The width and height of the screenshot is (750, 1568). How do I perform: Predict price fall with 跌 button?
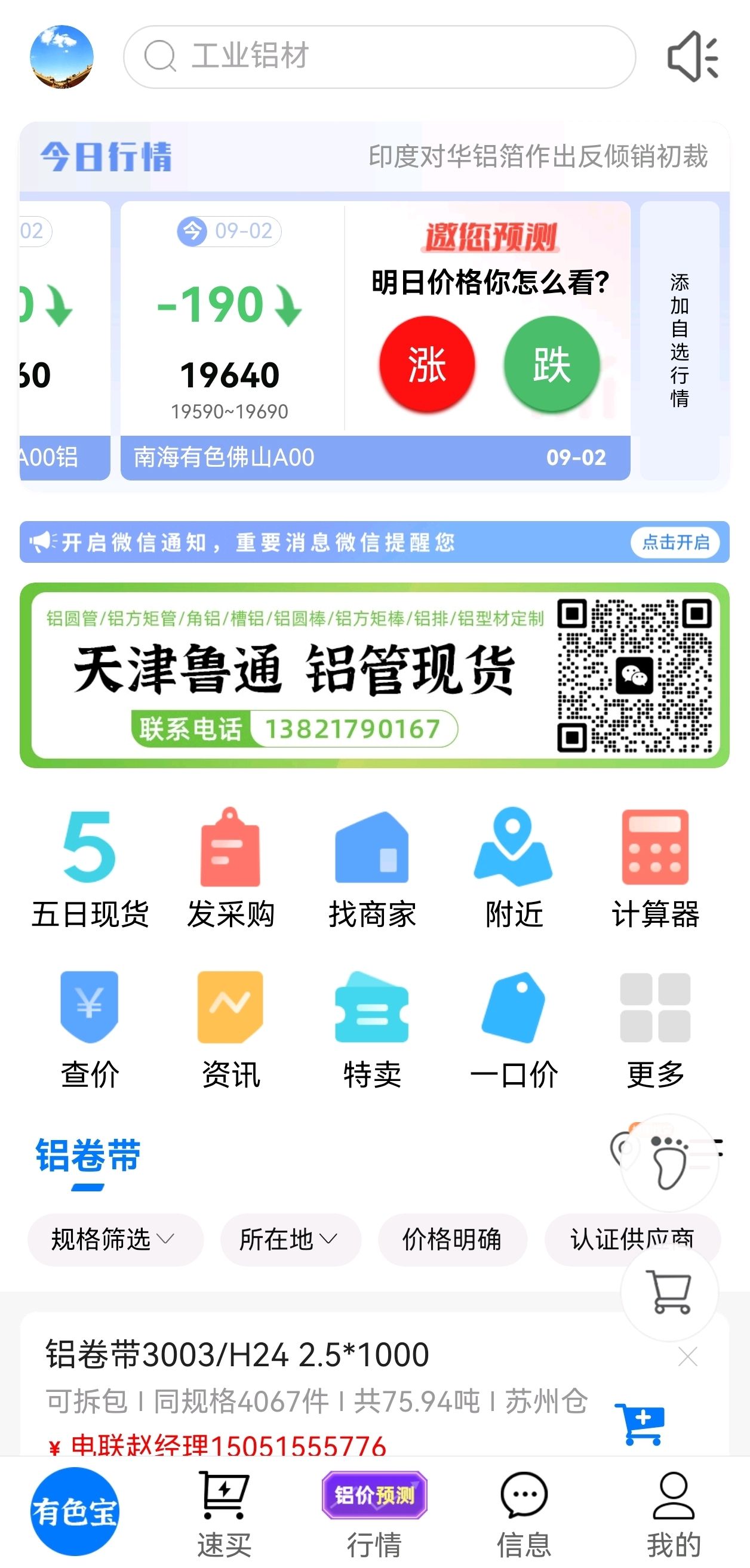552,365
